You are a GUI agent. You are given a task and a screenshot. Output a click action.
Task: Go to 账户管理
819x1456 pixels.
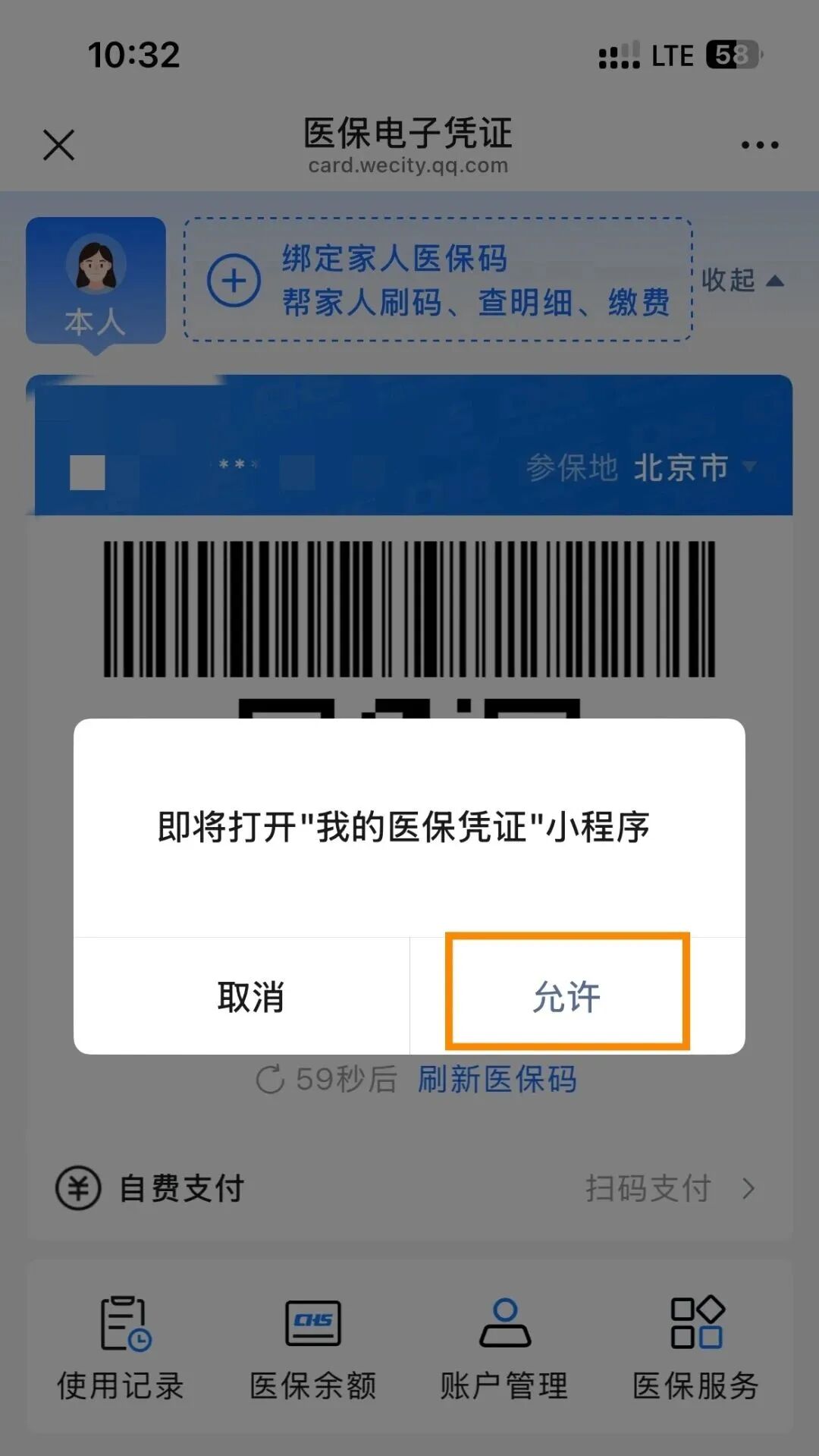(x=504, y=1348)
